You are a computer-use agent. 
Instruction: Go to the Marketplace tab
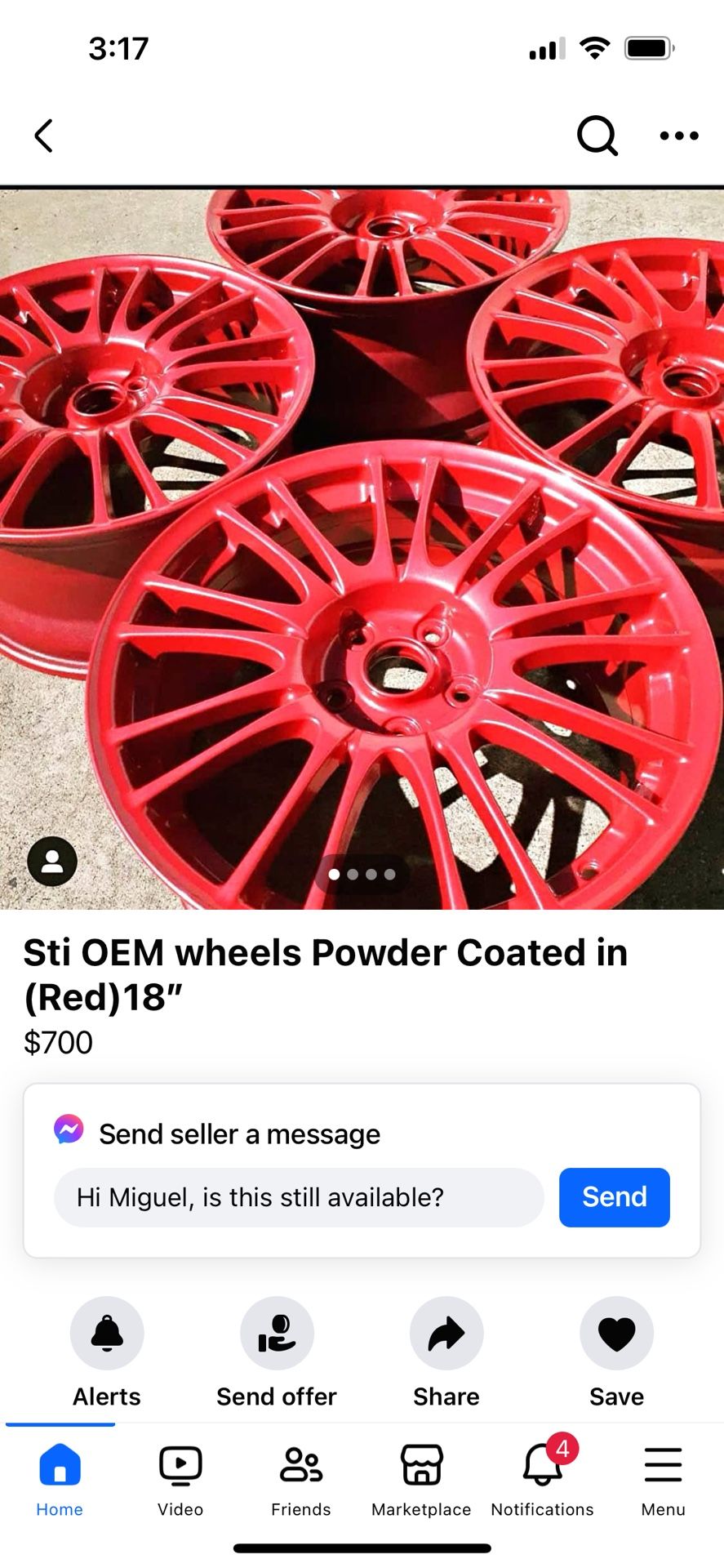421,1478
